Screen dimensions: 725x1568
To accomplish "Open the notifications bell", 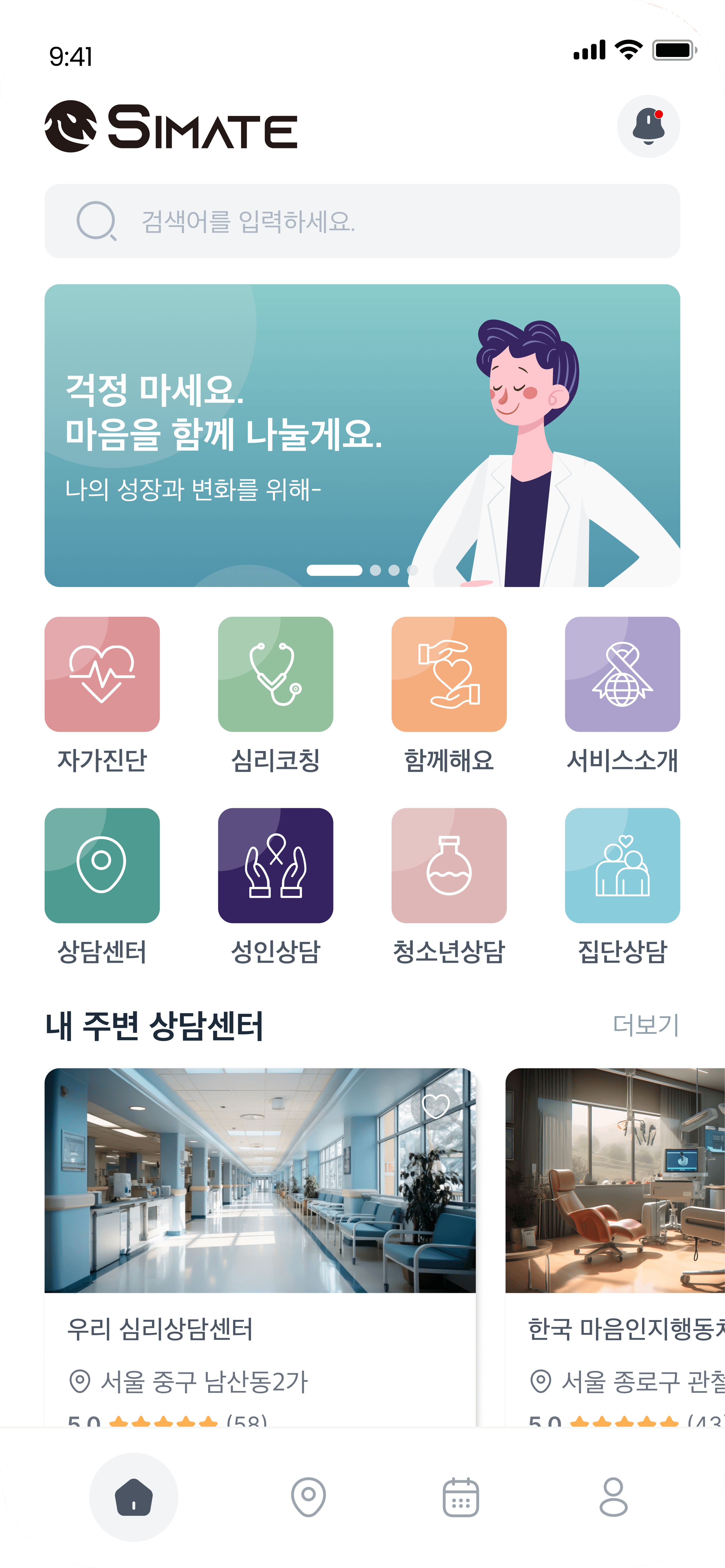I will [x=648, y=126].
